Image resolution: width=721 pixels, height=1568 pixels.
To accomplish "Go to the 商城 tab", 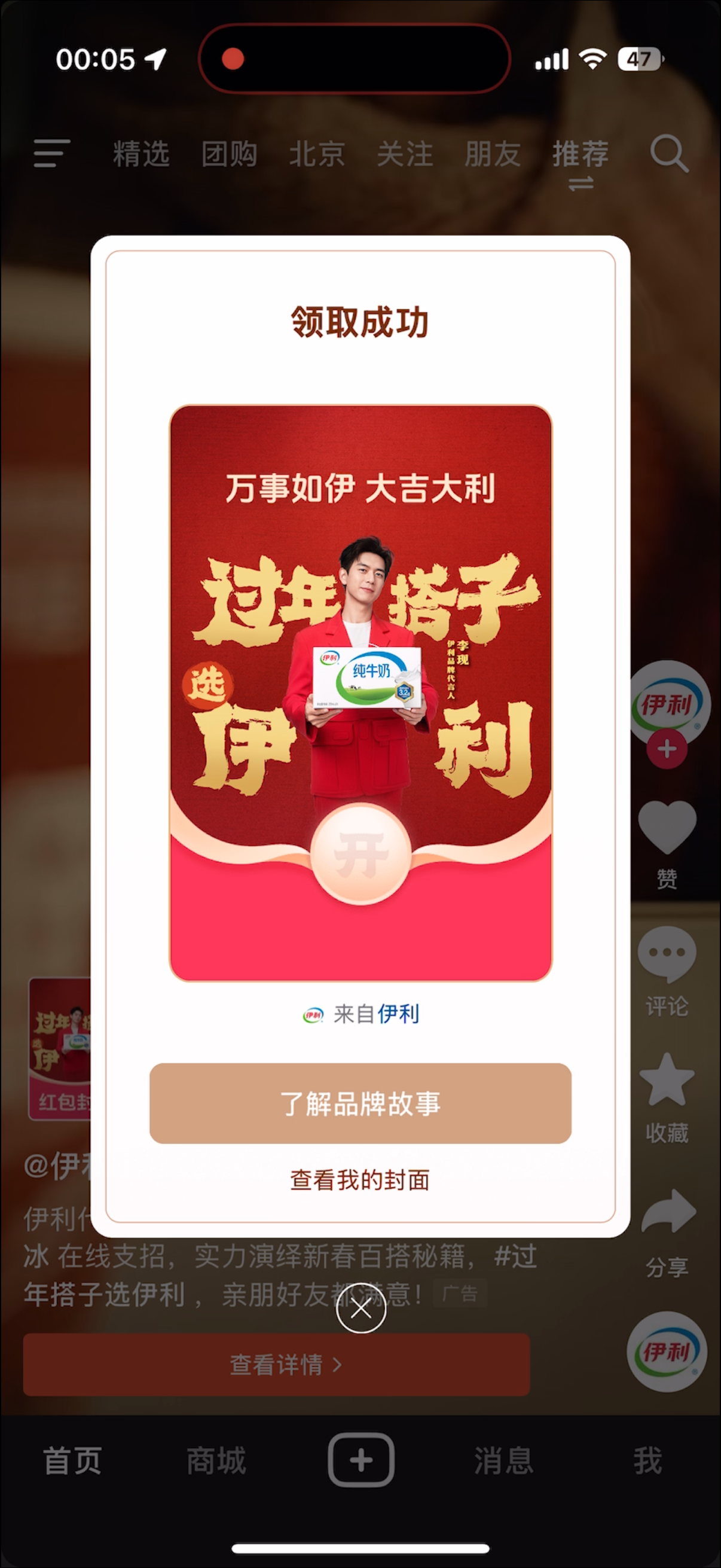I will tap(216, 1461).
